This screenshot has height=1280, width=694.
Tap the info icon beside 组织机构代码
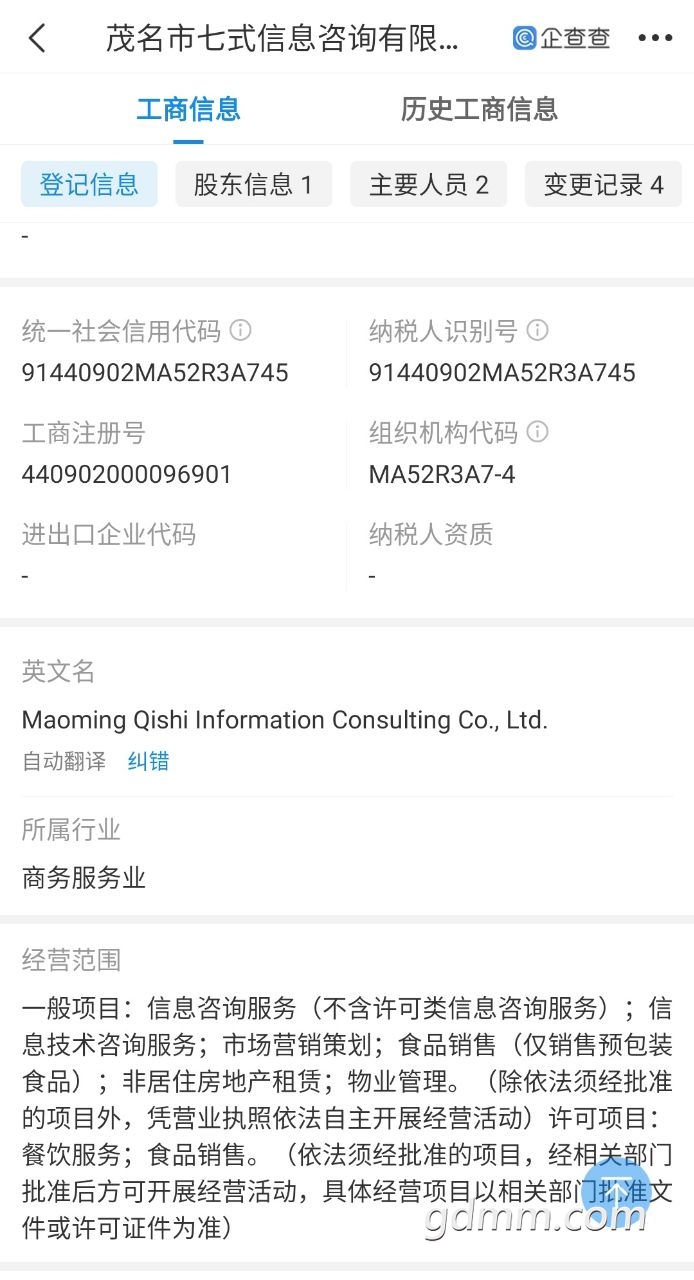click(x=537, y=431)
